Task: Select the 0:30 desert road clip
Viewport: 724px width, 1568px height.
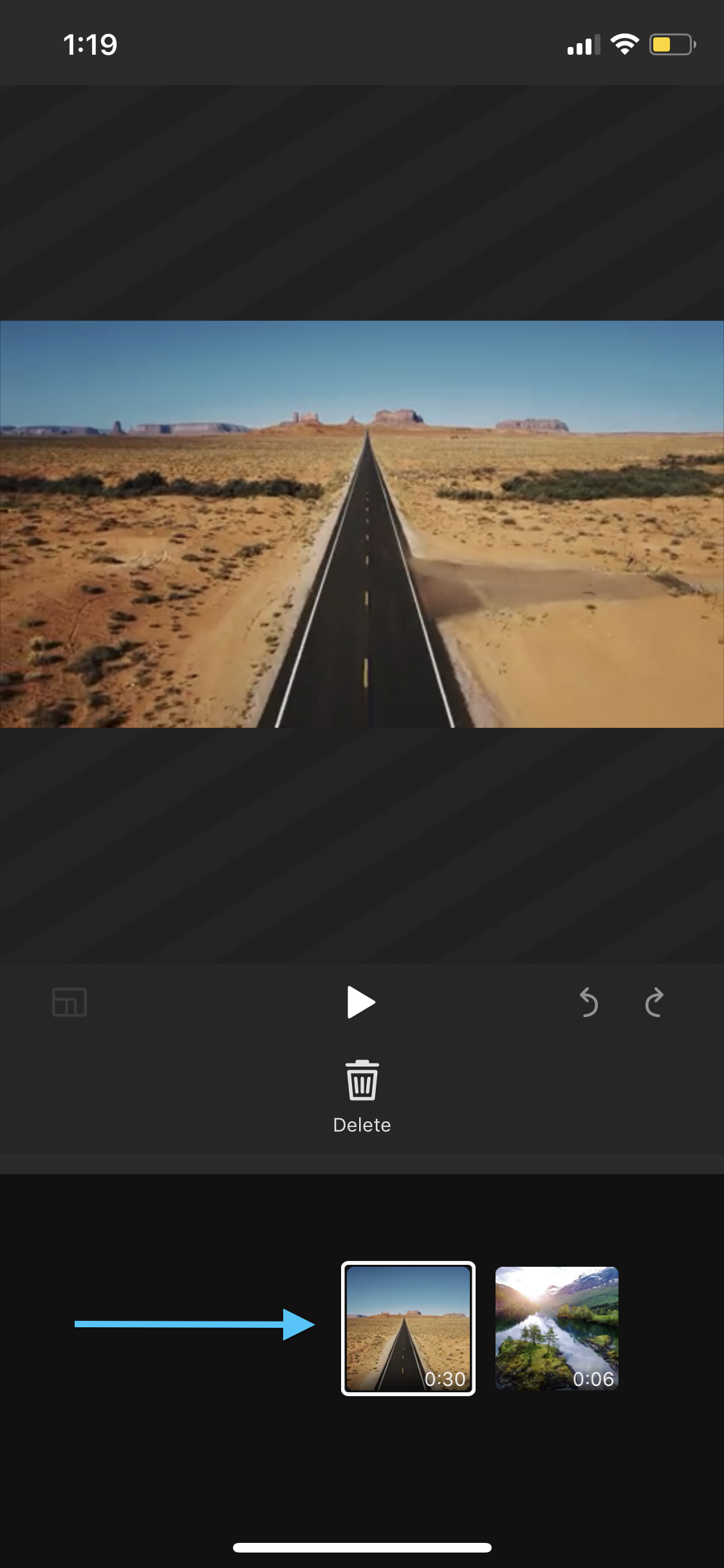Action: (x=408, y=1328)
